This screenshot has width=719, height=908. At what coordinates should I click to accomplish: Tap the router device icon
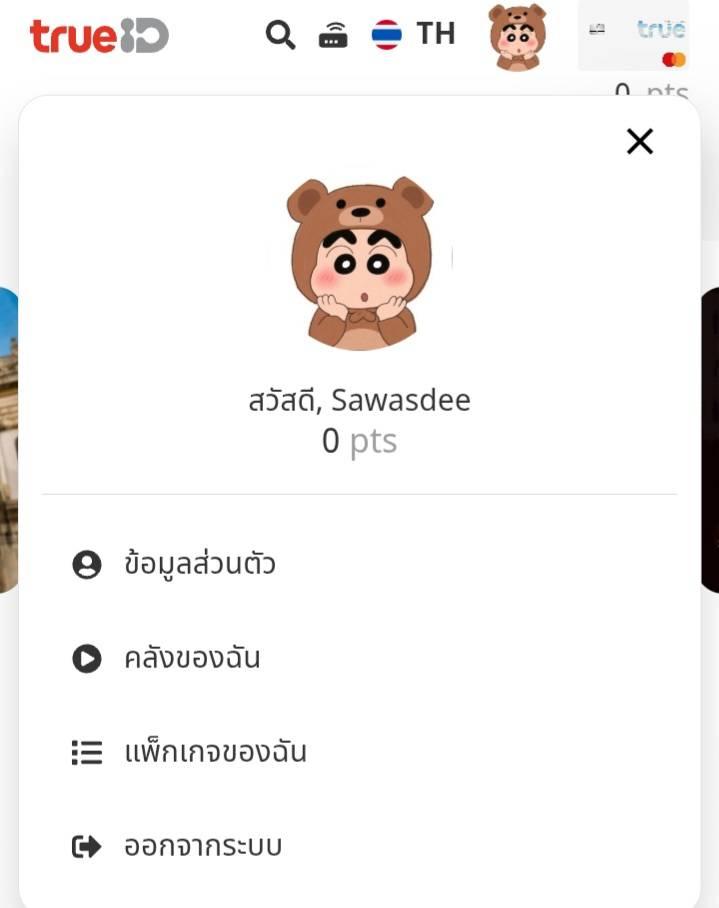pos(333,36)
